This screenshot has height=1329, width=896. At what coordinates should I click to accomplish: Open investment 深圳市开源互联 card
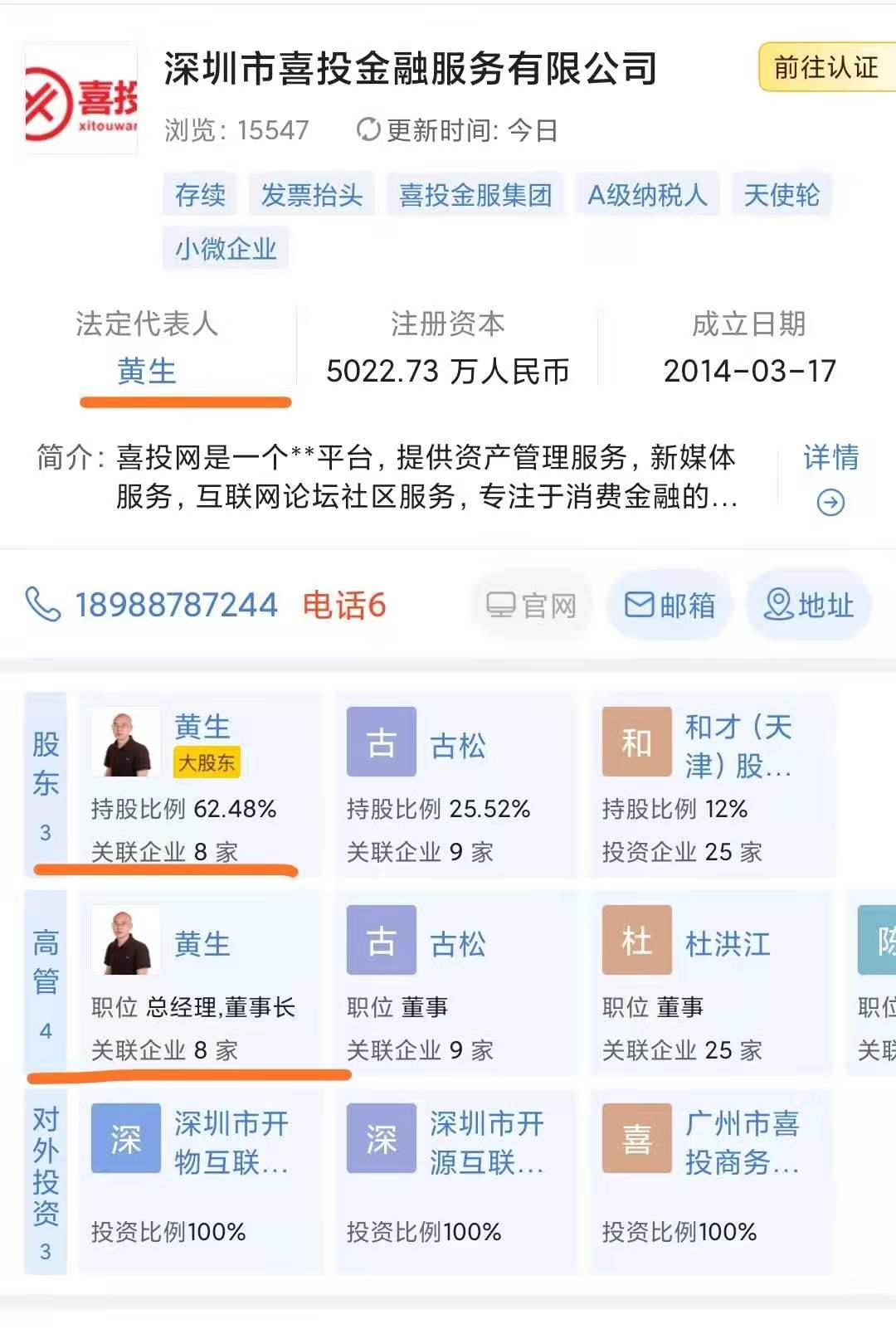tap(455, 1178)
